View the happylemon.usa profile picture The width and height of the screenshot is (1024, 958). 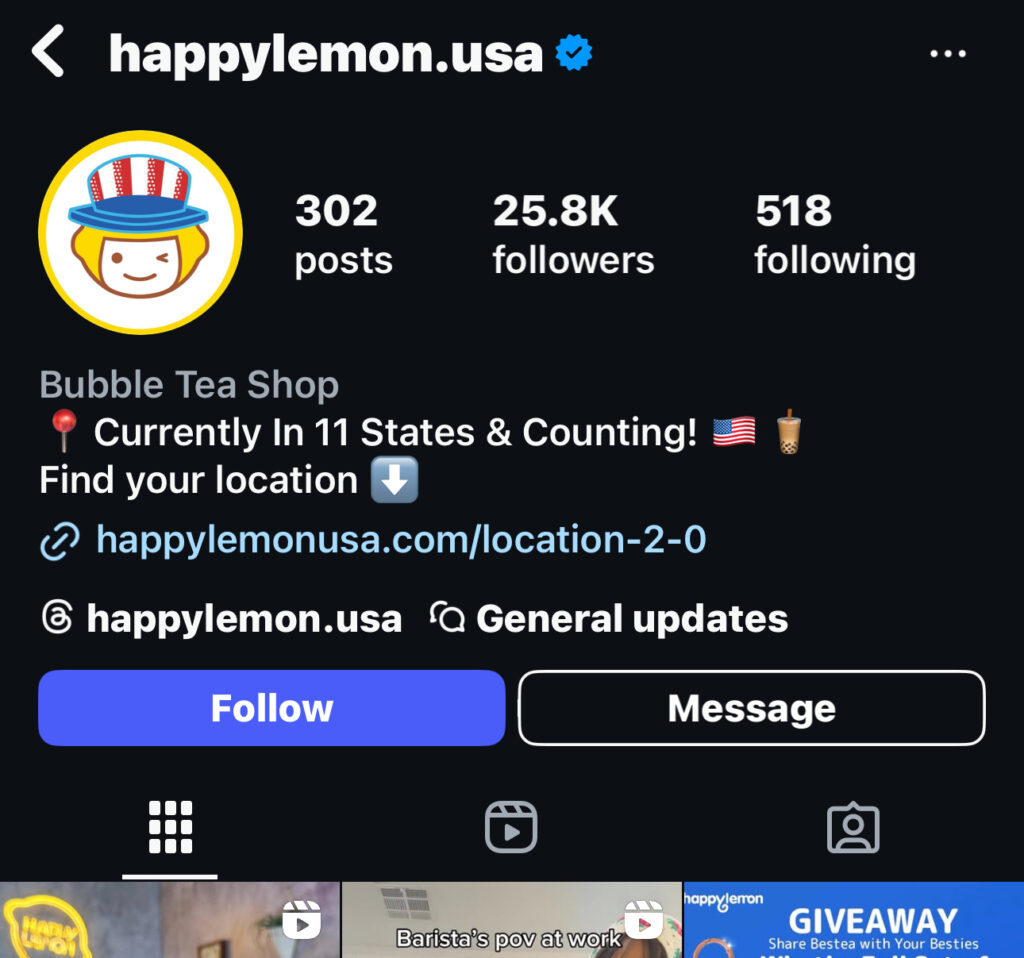pos(140,232)
